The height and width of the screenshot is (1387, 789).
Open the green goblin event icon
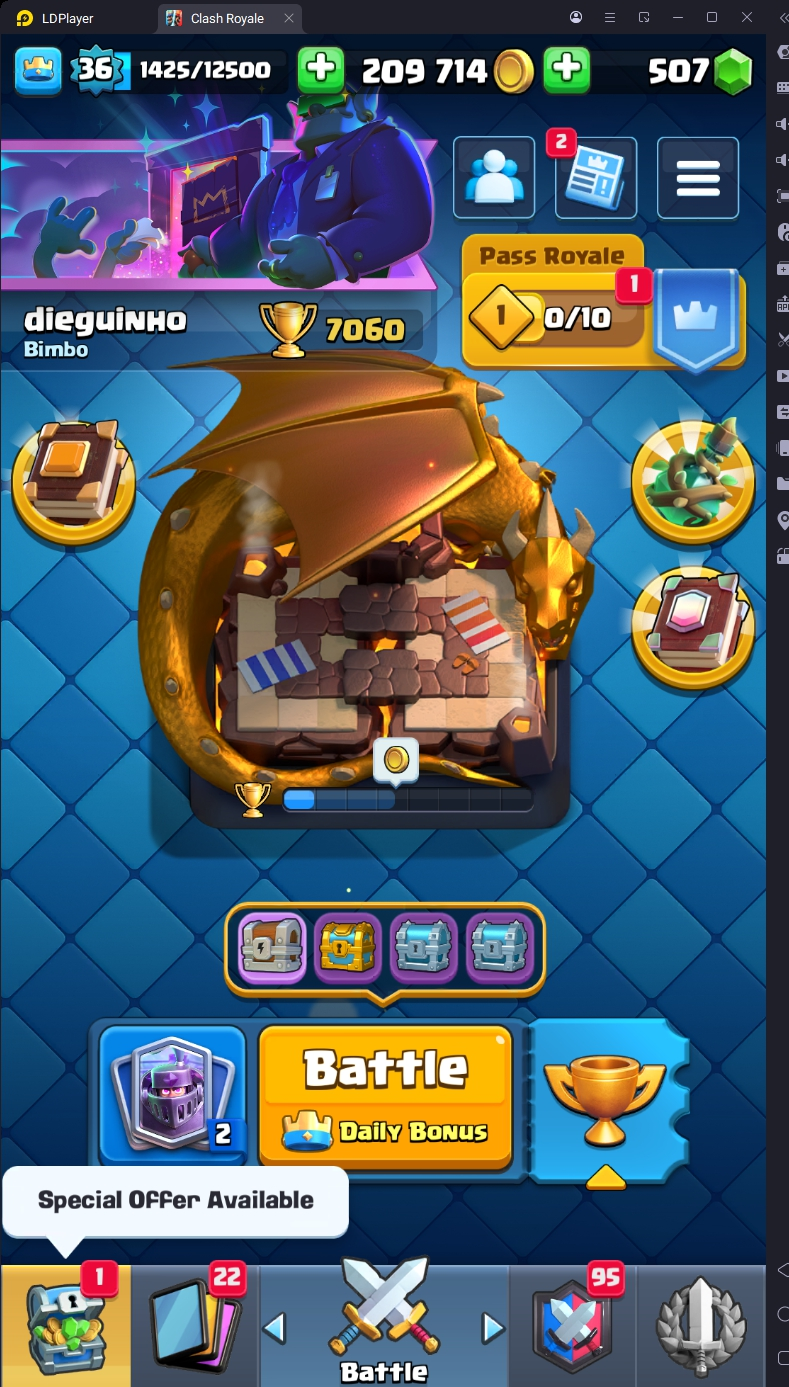693,483
